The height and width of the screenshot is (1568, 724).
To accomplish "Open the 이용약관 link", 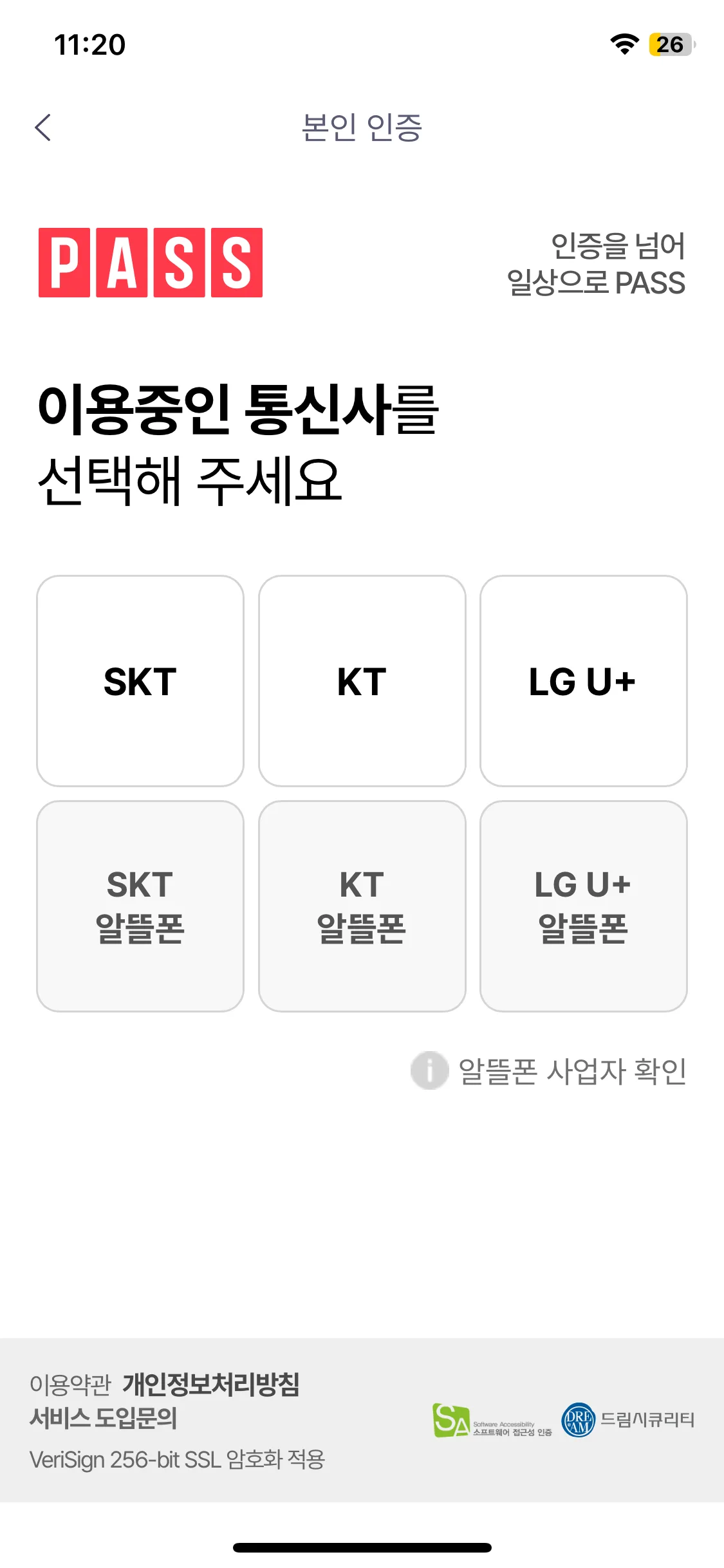I will coord(71,1385).
